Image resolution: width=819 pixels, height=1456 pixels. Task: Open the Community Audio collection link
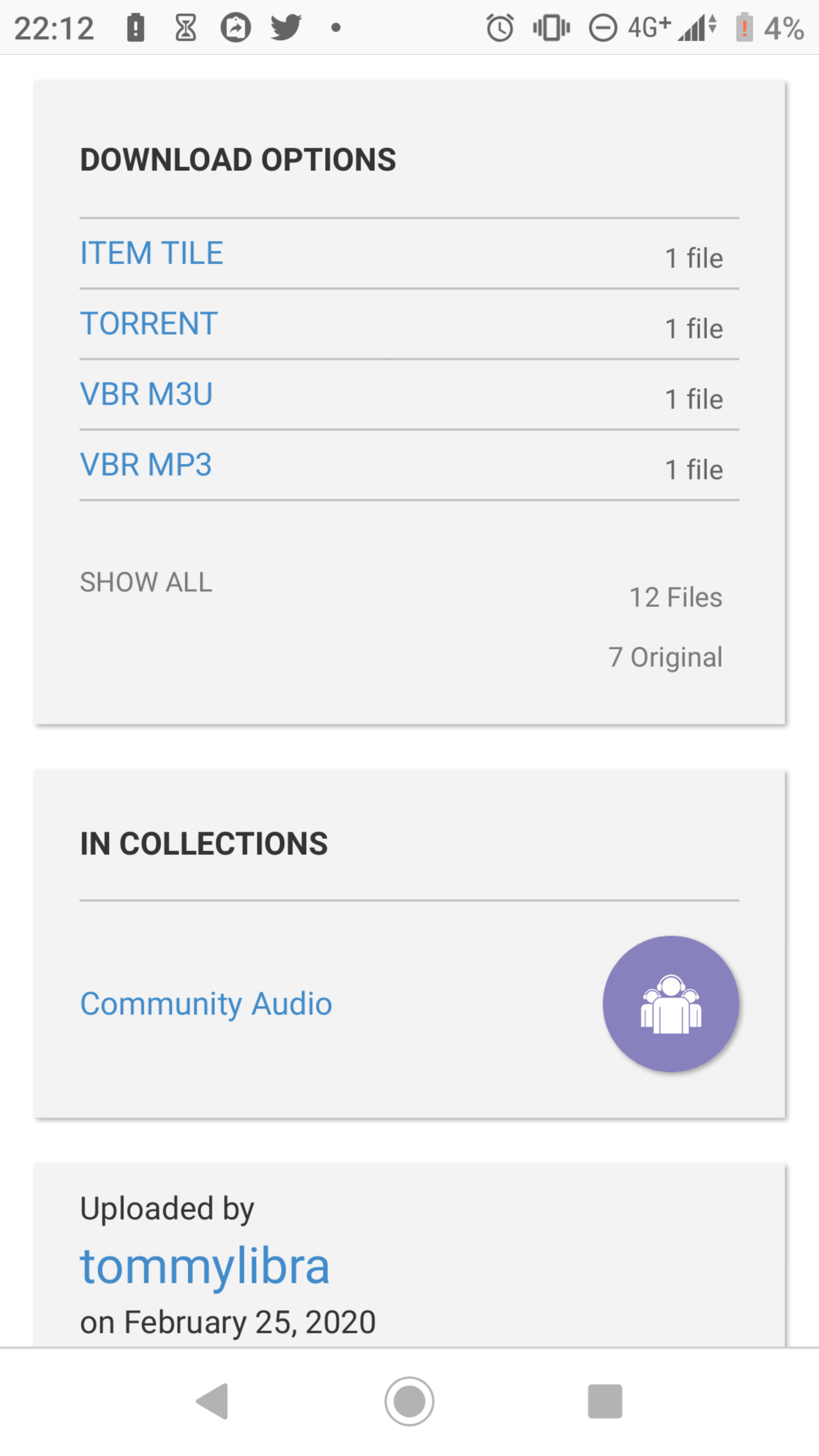click(x=206, y=1004)
